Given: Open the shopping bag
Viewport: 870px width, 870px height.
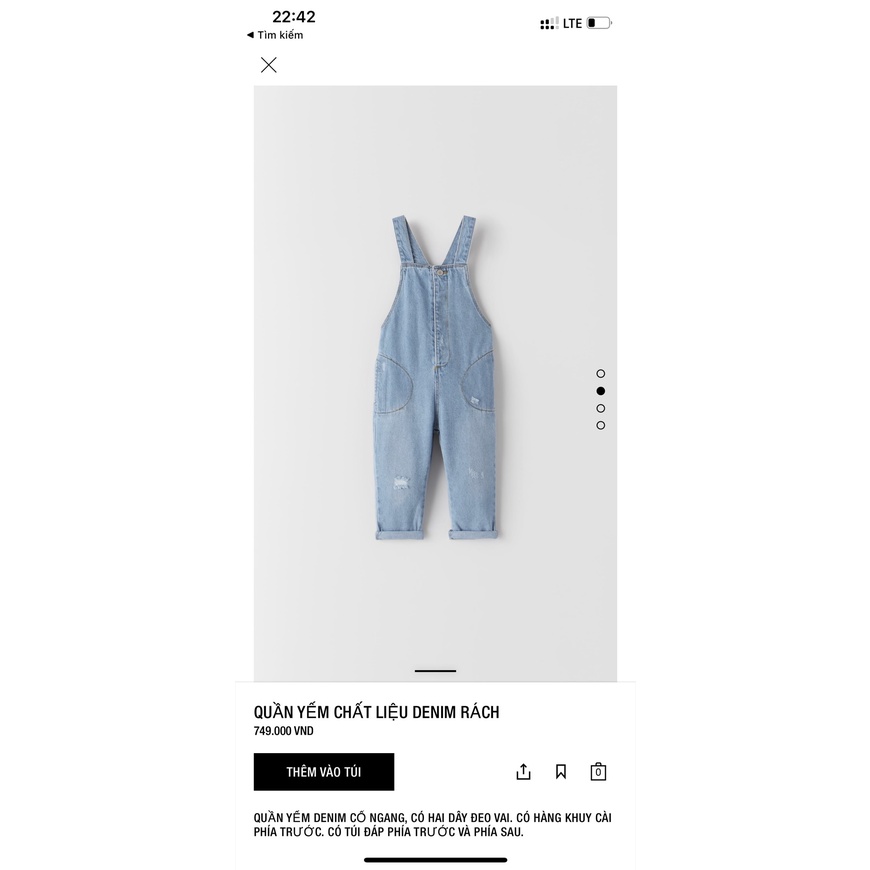Looking at the screenshot, I should [x=598, y=772].
